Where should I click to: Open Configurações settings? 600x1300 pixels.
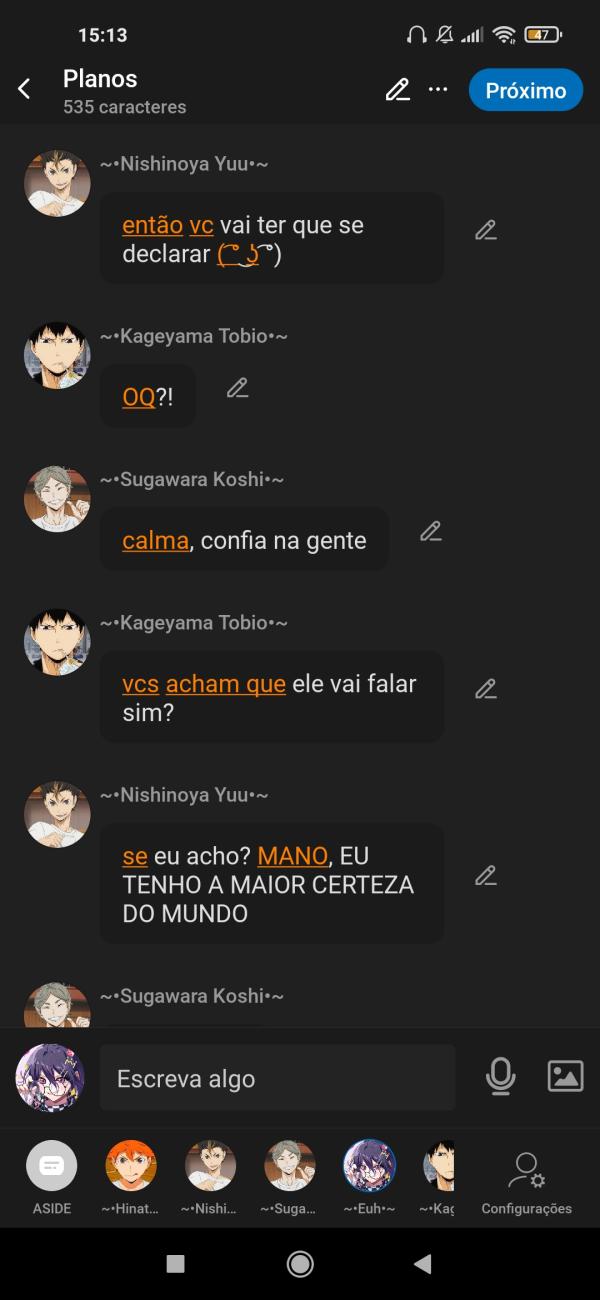coord(526,1180)
